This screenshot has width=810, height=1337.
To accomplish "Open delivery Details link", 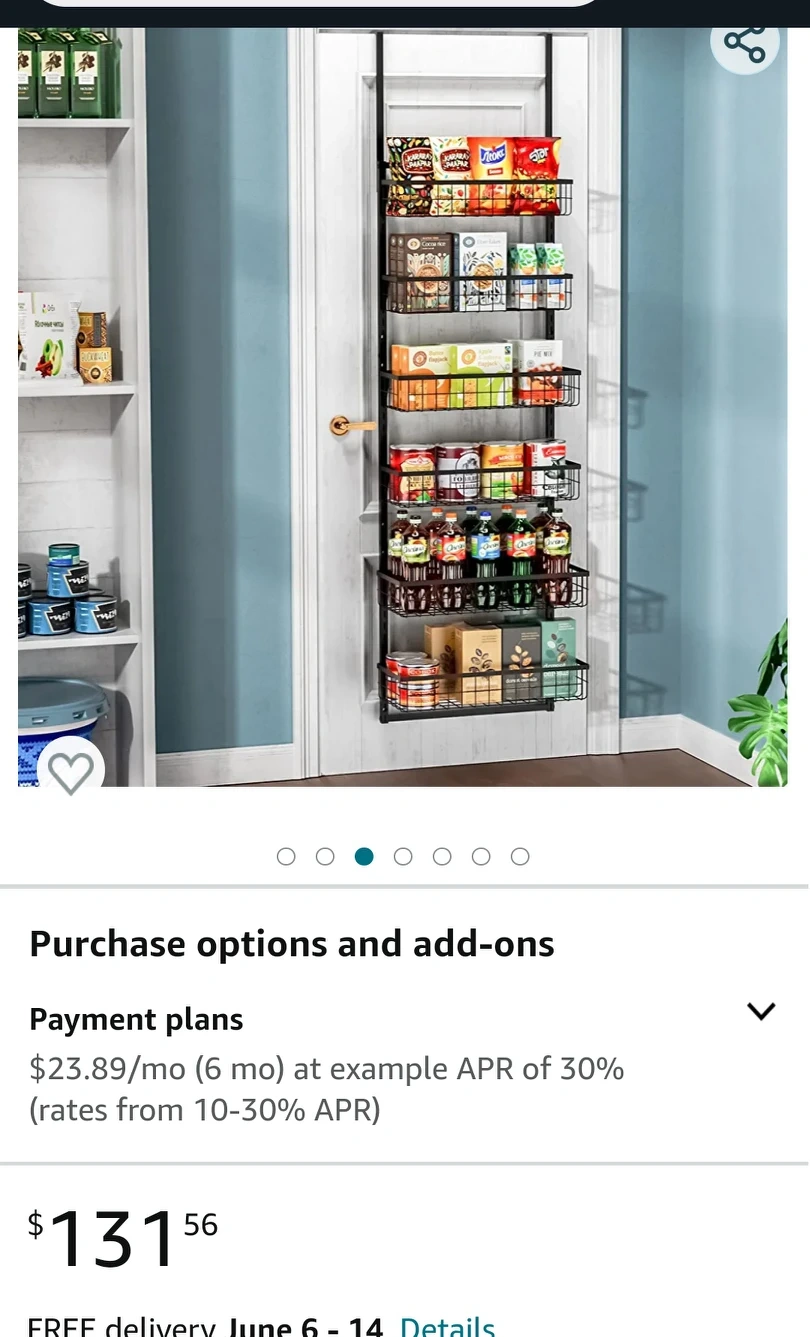I will 447,1327.
